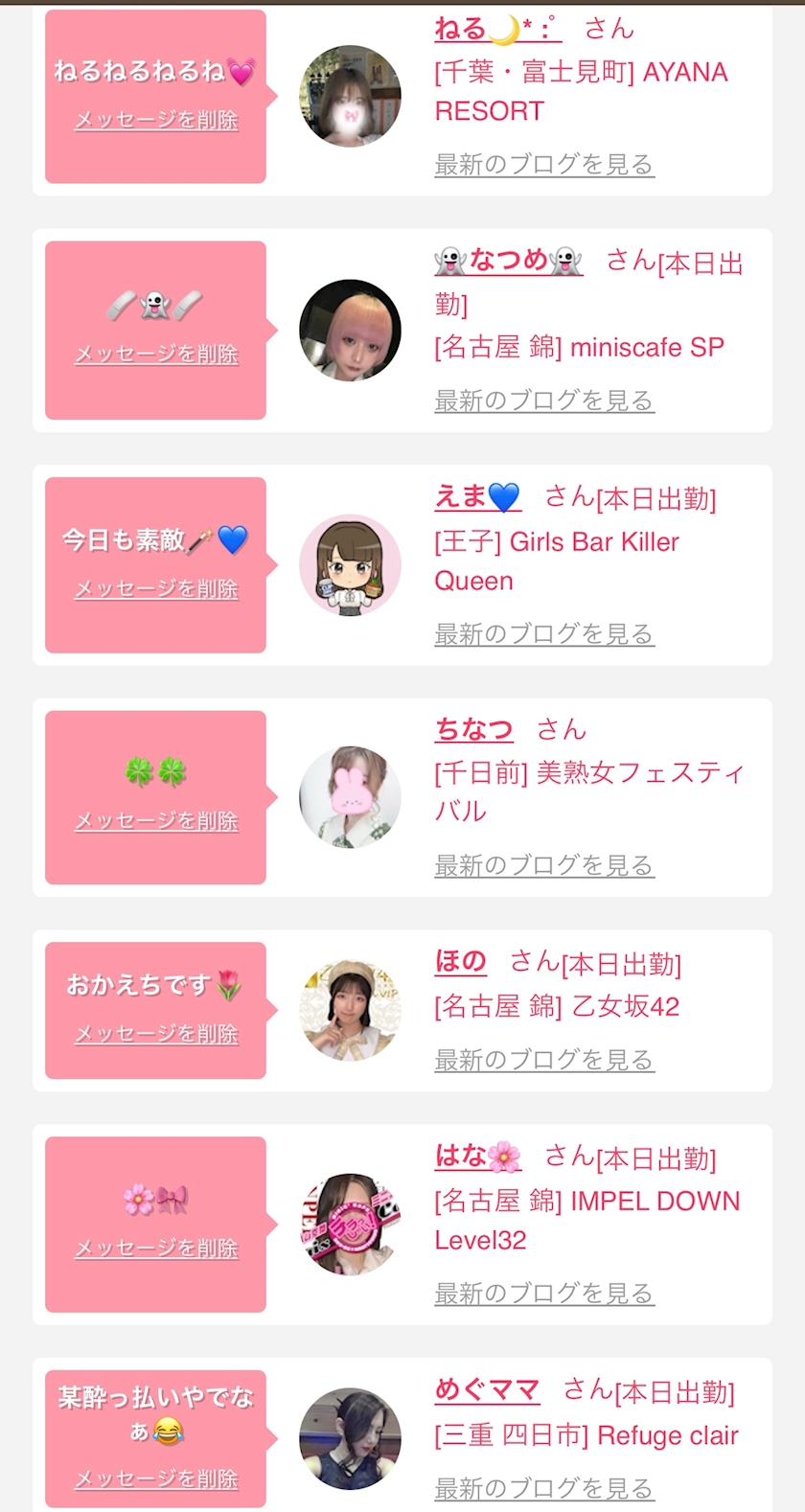The width and height of the screenshot is (805, 1512).
Task: Tap ちなつ's profile photo
Action: (x=350, y=798)
